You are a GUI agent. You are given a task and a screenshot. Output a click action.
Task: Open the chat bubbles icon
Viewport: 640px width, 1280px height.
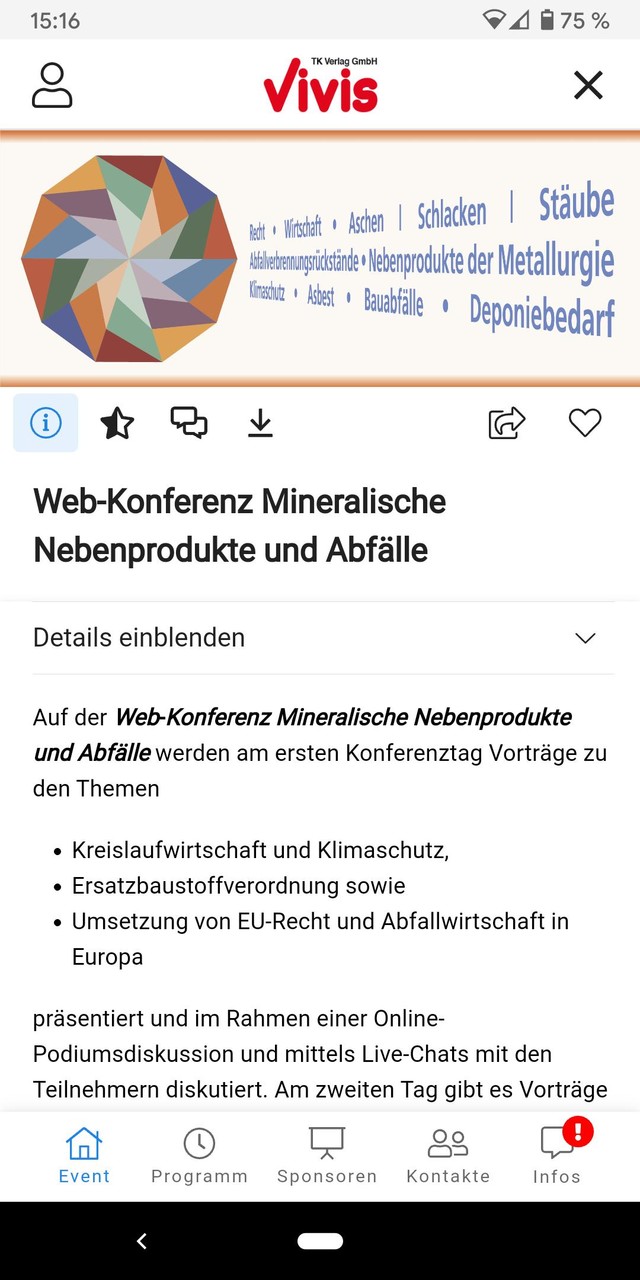(188, 423)
